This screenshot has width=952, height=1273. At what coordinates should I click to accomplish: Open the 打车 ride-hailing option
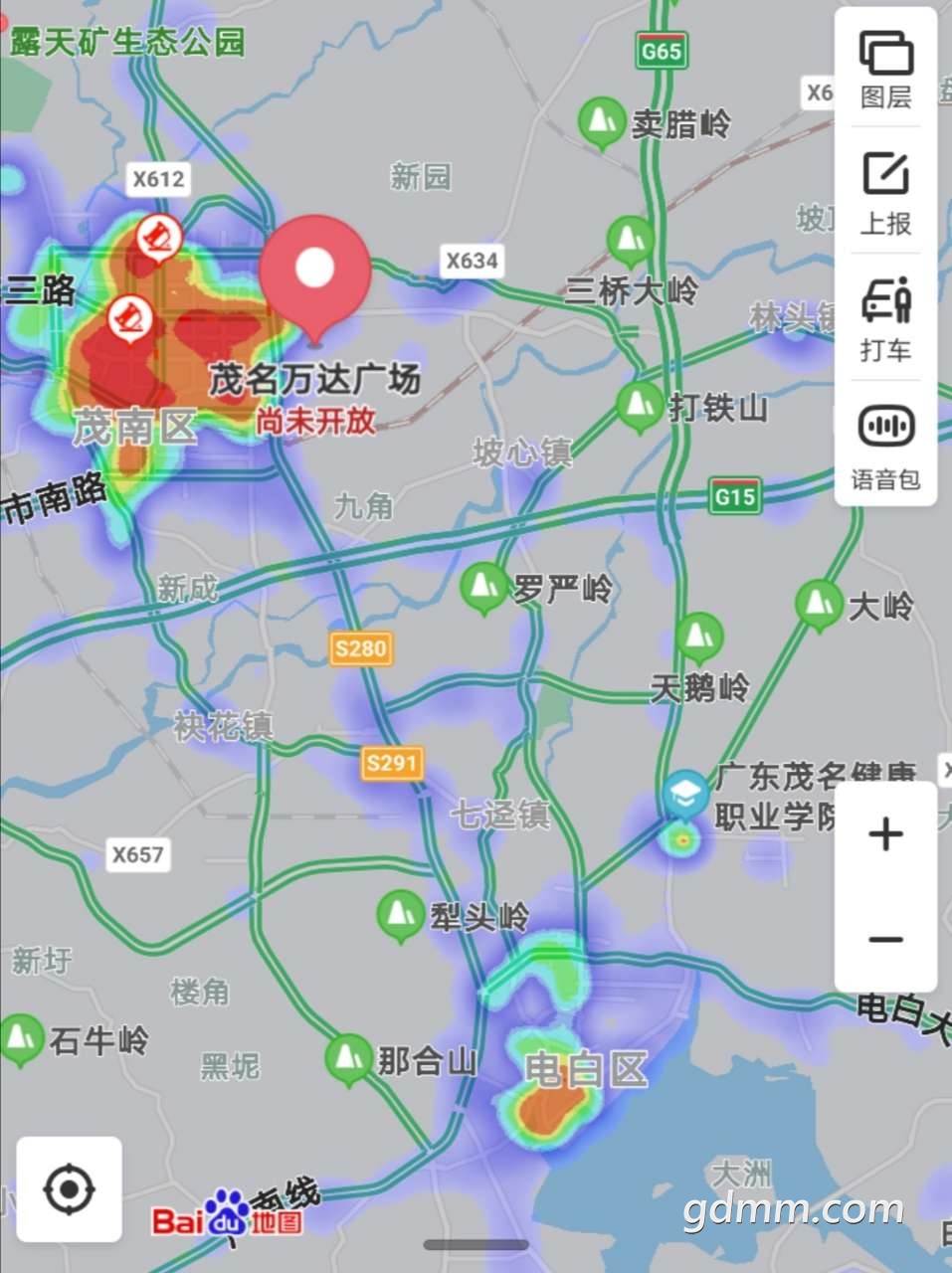[885, 318]
